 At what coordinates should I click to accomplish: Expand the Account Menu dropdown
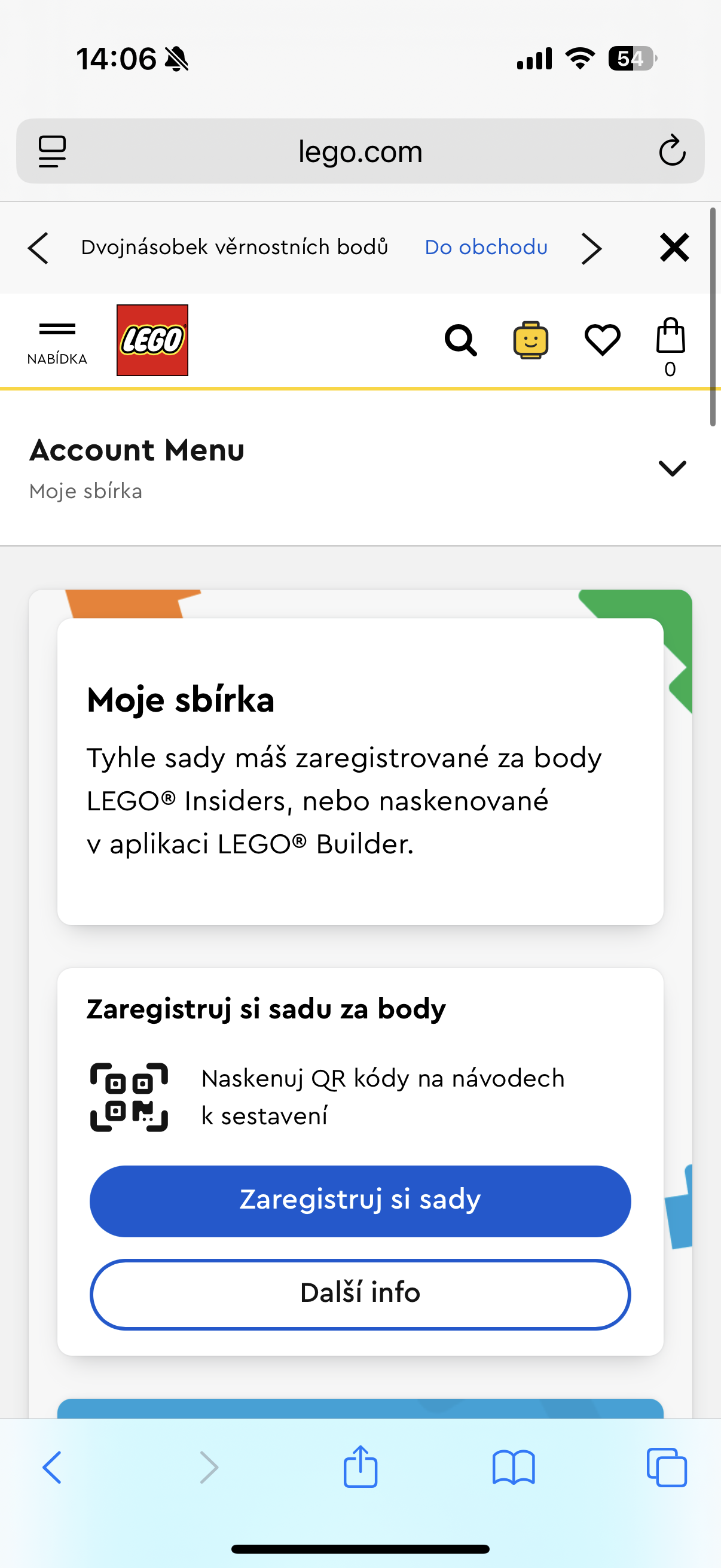click(x=672, y=468)
